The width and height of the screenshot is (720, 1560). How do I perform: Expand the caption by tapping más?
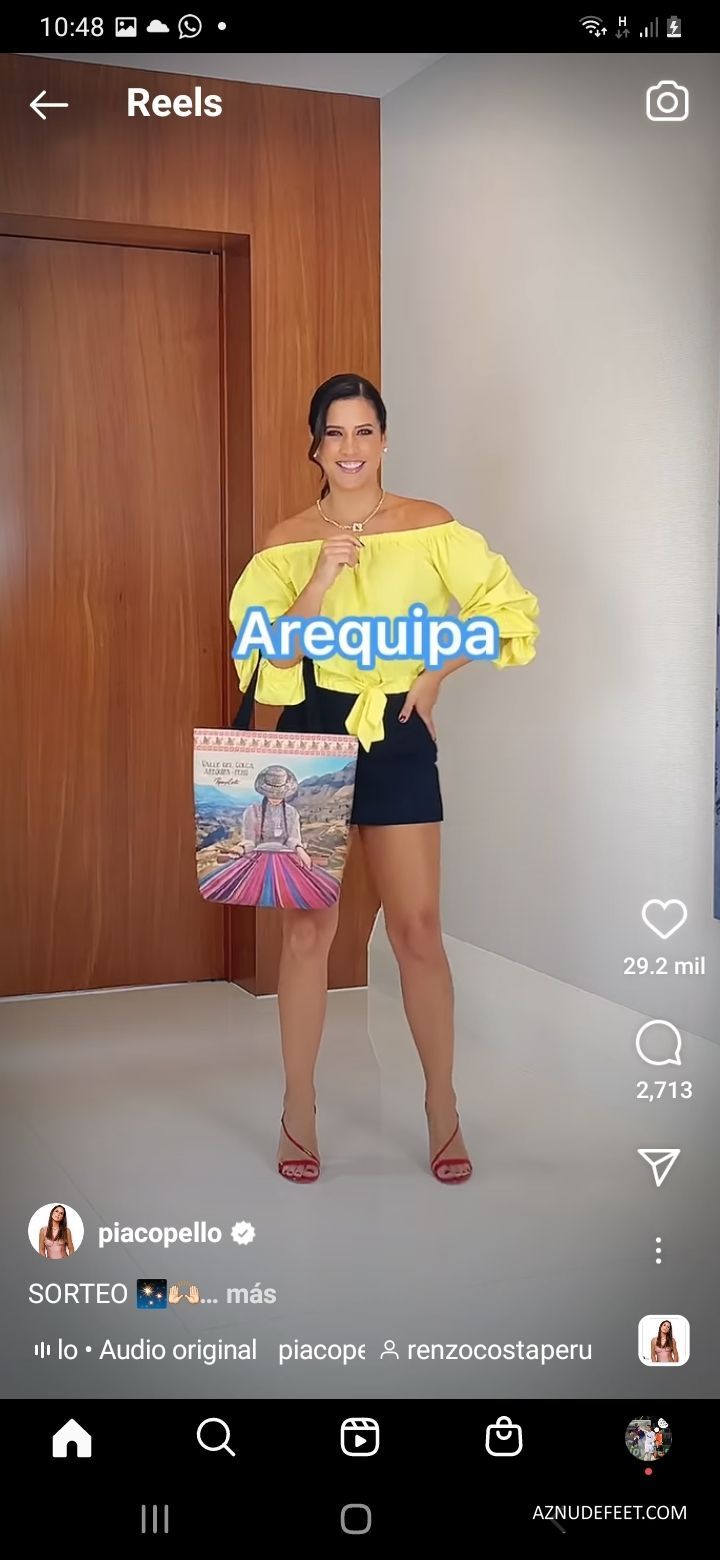click(251, 1294)
